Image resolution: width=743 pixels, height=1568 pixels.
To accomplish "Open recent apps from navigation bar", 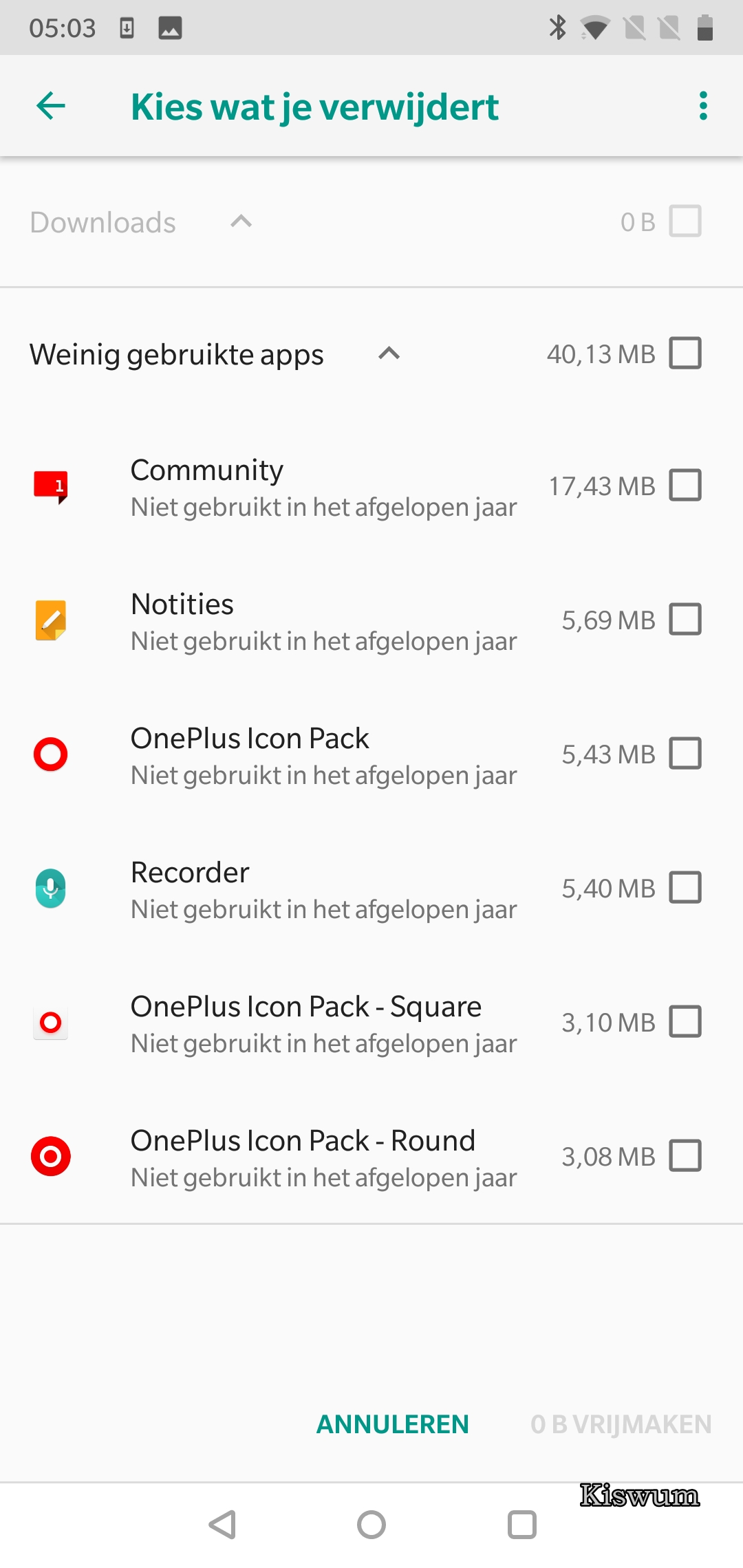I will (522, 1525).
